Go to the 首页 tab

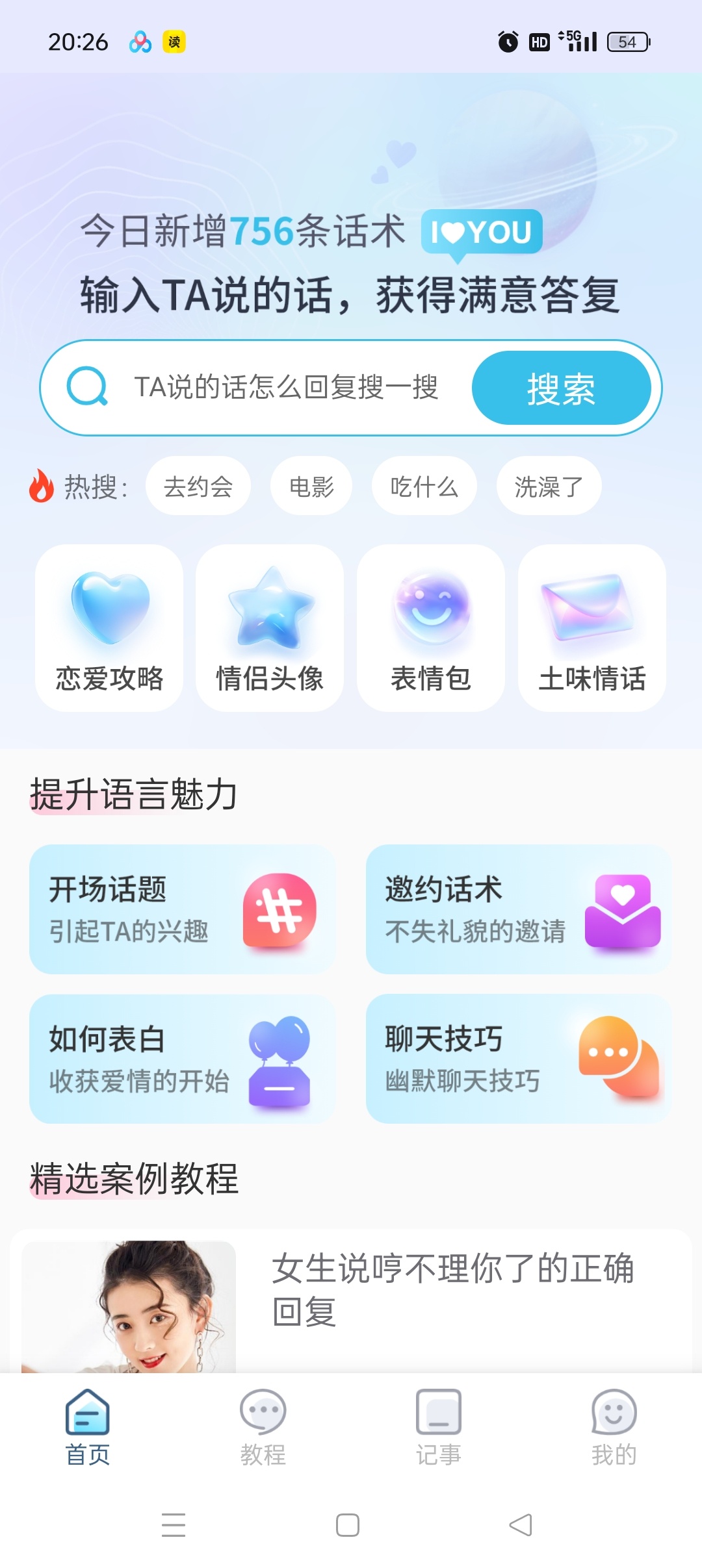tap(88, 1427)
